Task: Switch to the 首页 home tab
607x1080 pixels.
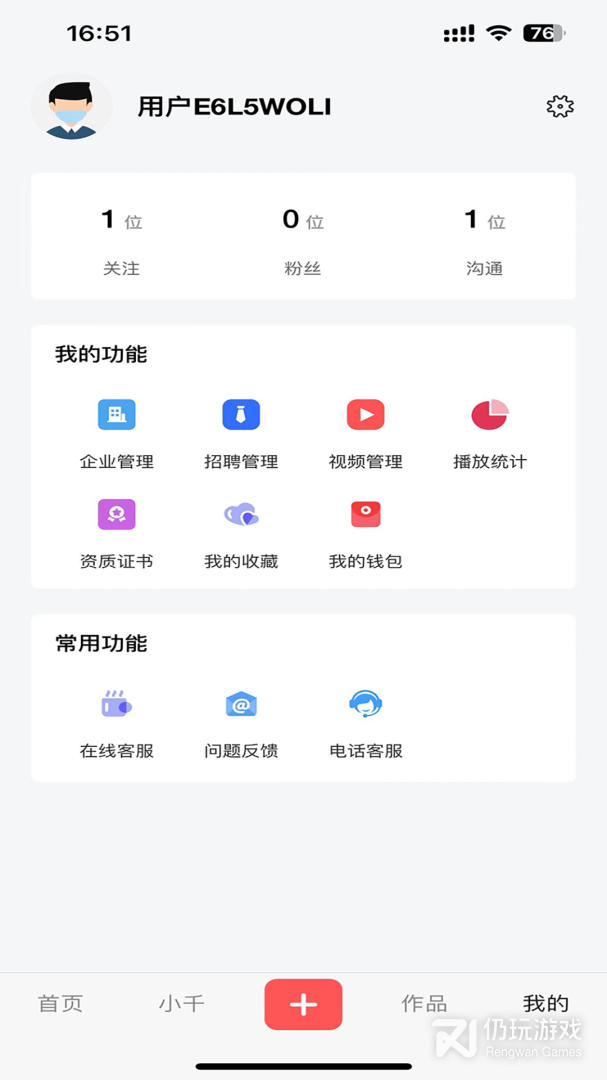Action: click(61, 1003)
